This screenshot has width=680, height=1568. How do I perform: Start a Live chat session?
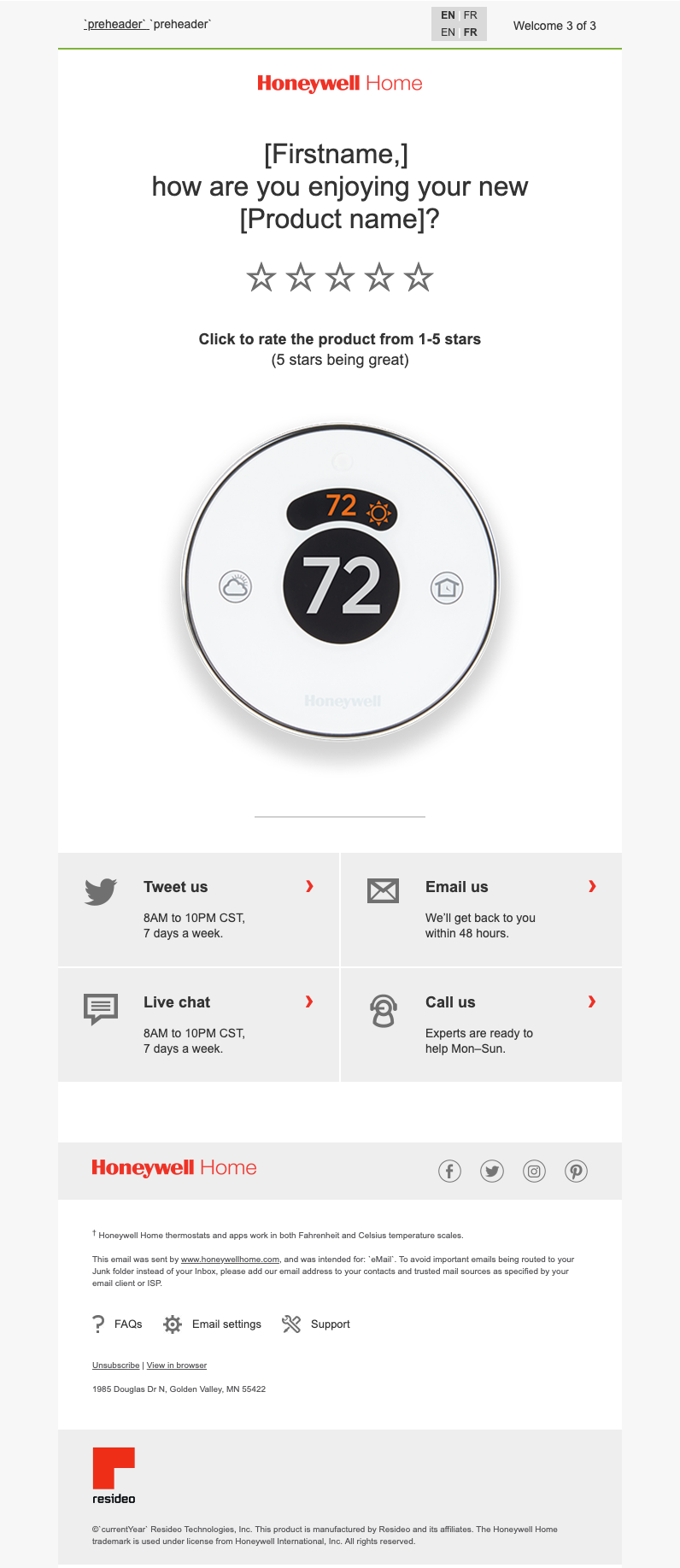[x=176, y=1002]
